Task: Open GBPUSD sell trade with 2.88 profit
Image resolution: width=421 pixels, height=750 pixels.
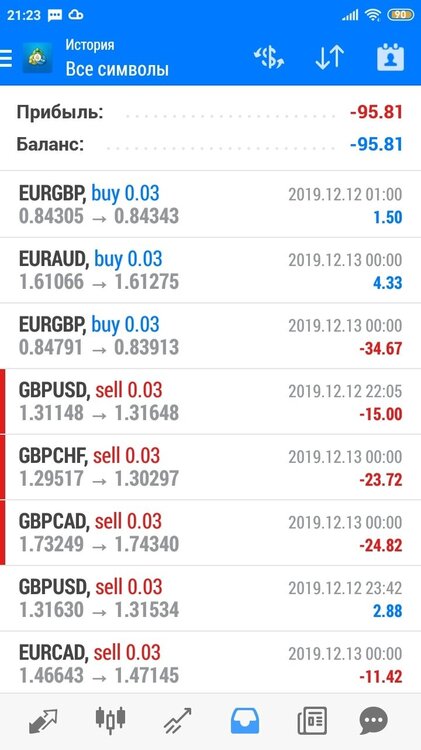Action: pyautogui.click(x=210, y=598)
